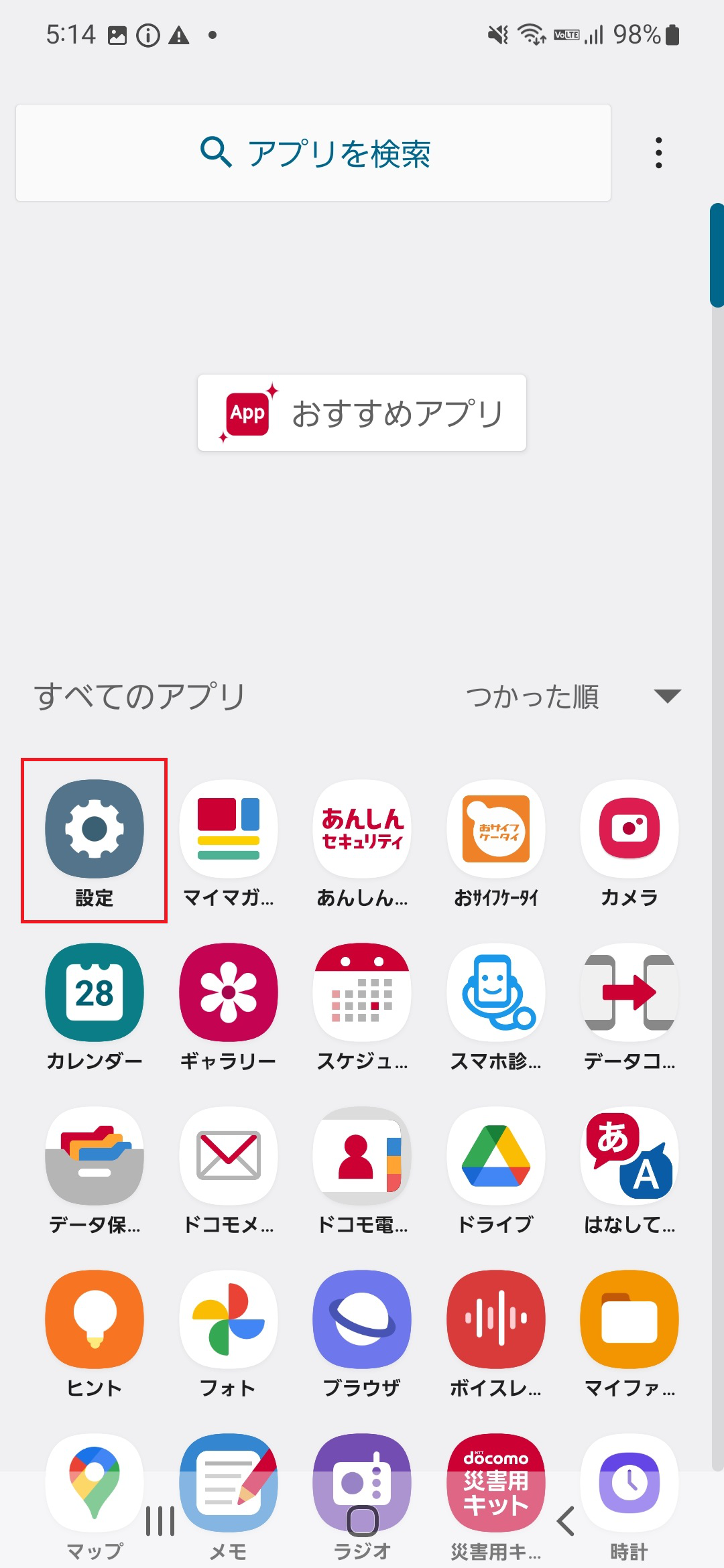Screen dimensions: 724x1568
Task: Open the 設定 settings app
Action: coord(94,831)
